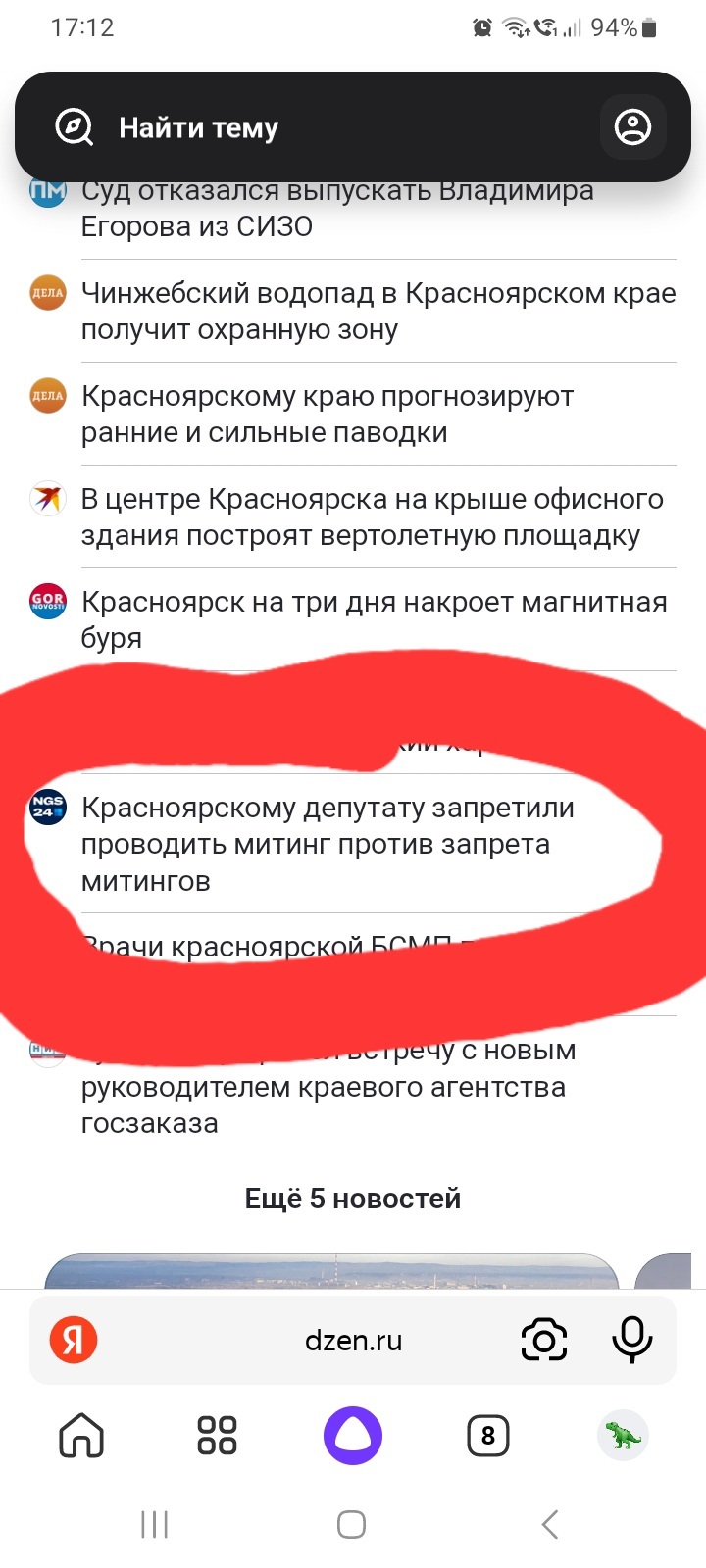Open the profile account icon
Viewport: 706px width, 1568px height.
[632, 126]
